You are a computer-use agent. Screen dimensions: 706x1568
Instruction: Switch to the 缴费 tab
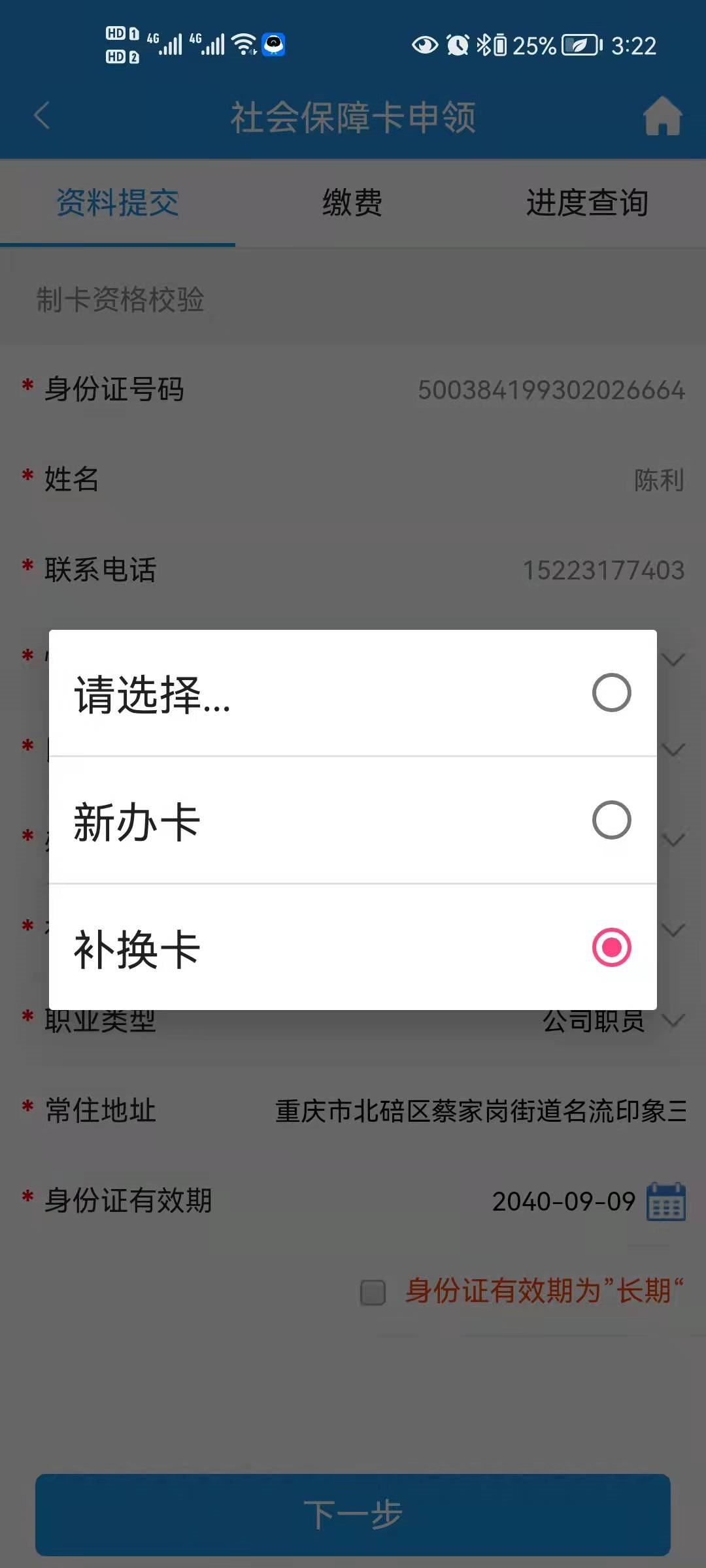pos(352,203)
